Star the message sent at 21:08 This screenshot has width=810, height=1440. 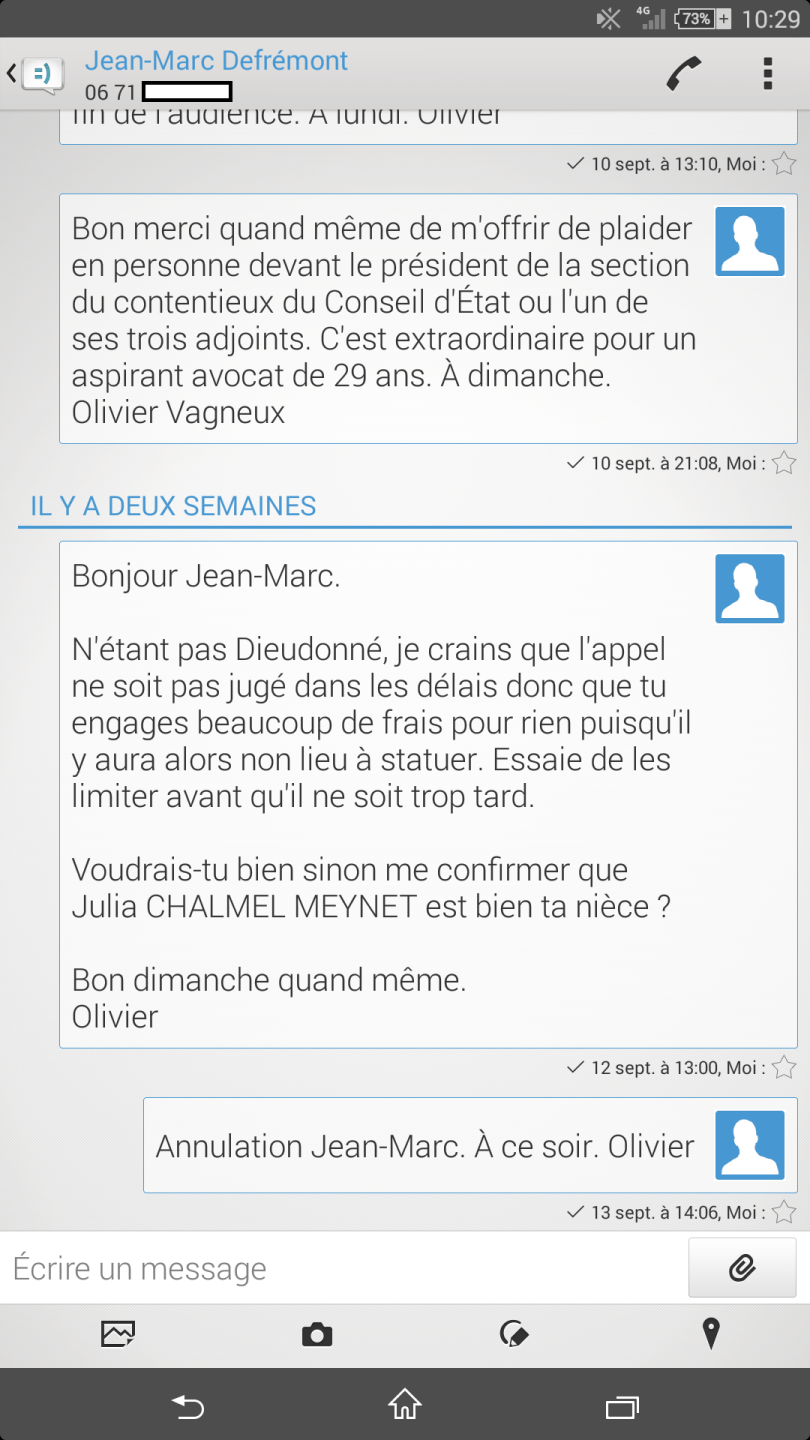click(x=785, y=463)
